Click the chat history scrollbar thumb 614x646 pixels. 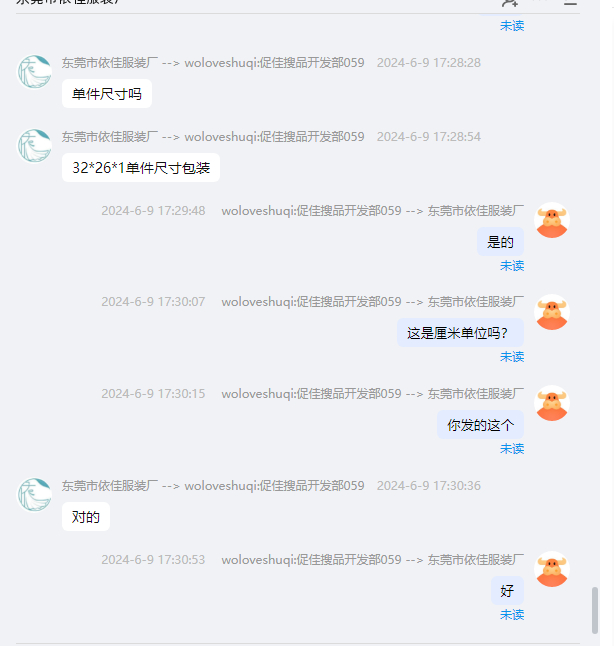(596, 611)
